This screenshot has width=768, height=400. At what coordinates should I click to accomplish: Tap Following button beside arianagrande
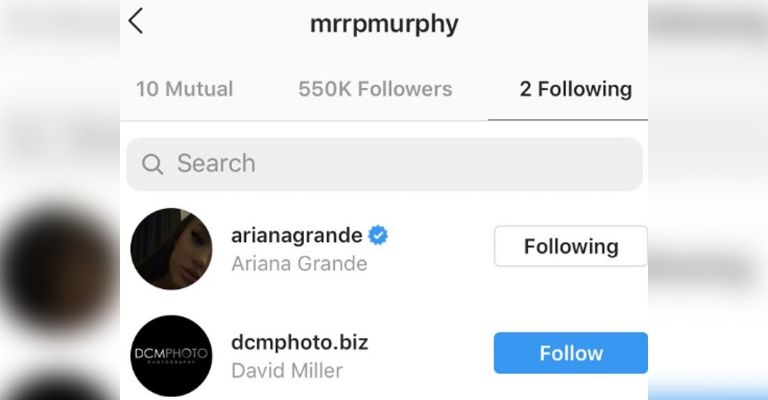(x=571, y=246)
